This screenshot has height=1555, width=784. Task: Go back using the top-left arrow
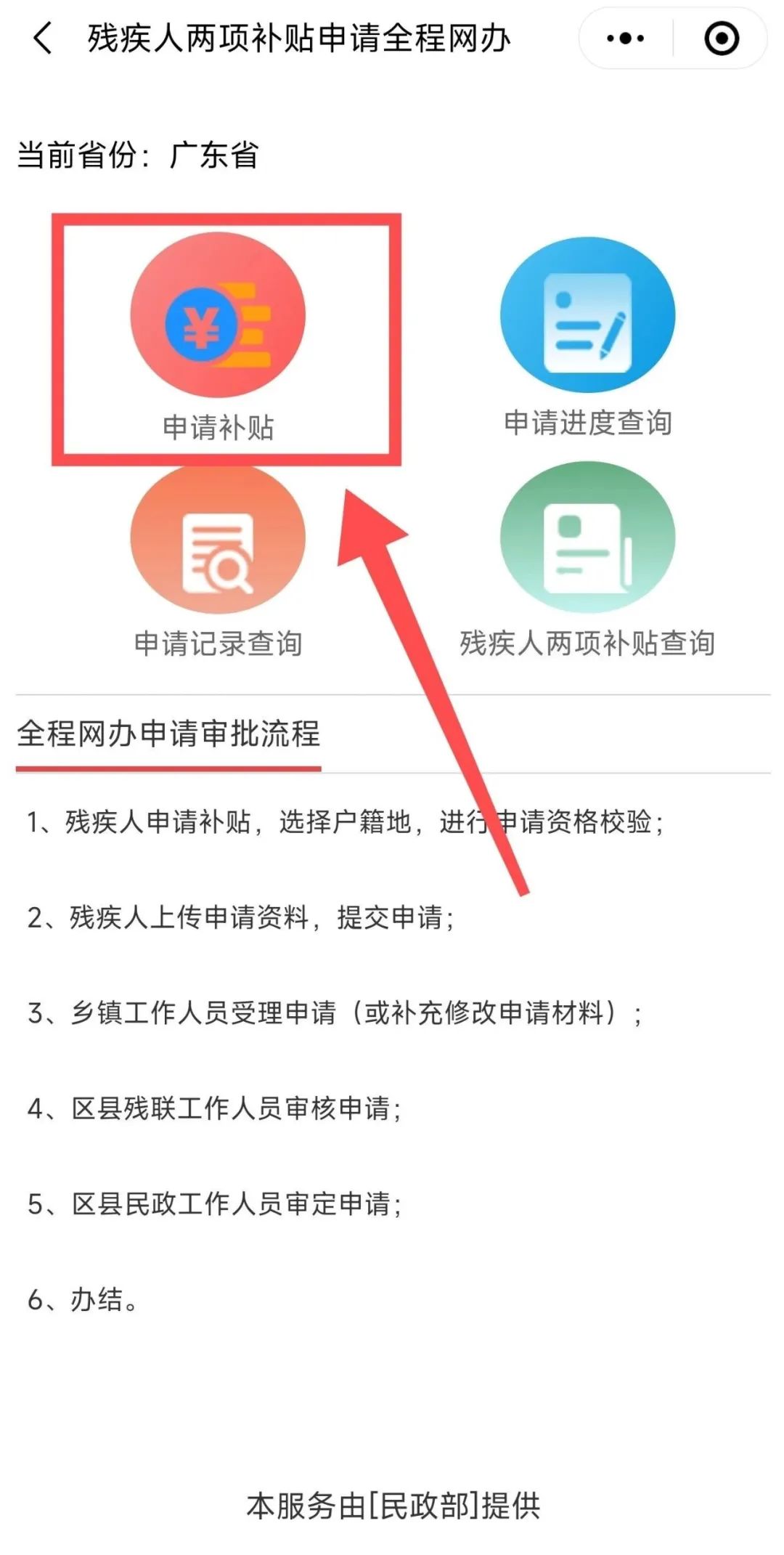[44, 38]
